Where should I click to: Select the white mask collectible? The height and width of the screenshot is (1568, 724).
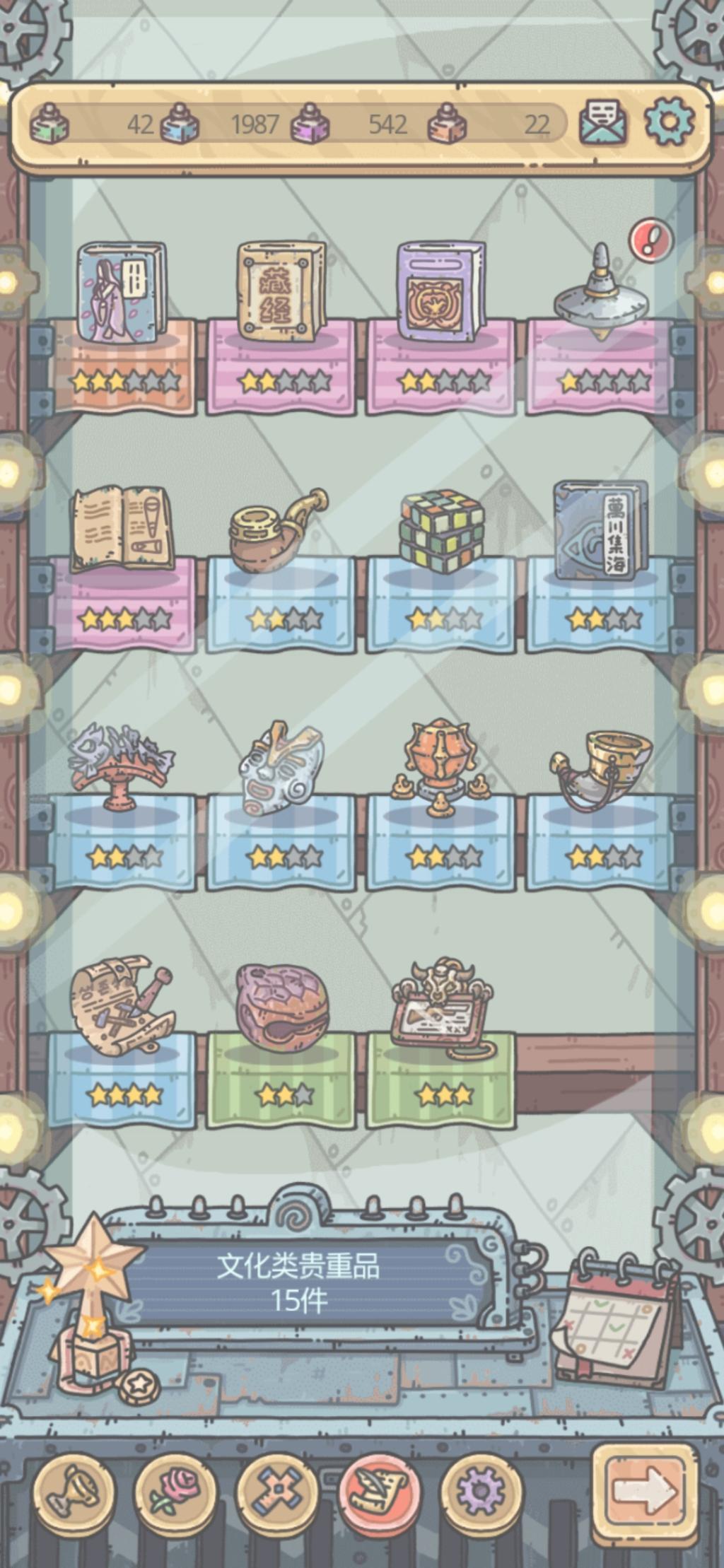click(281, 766)
